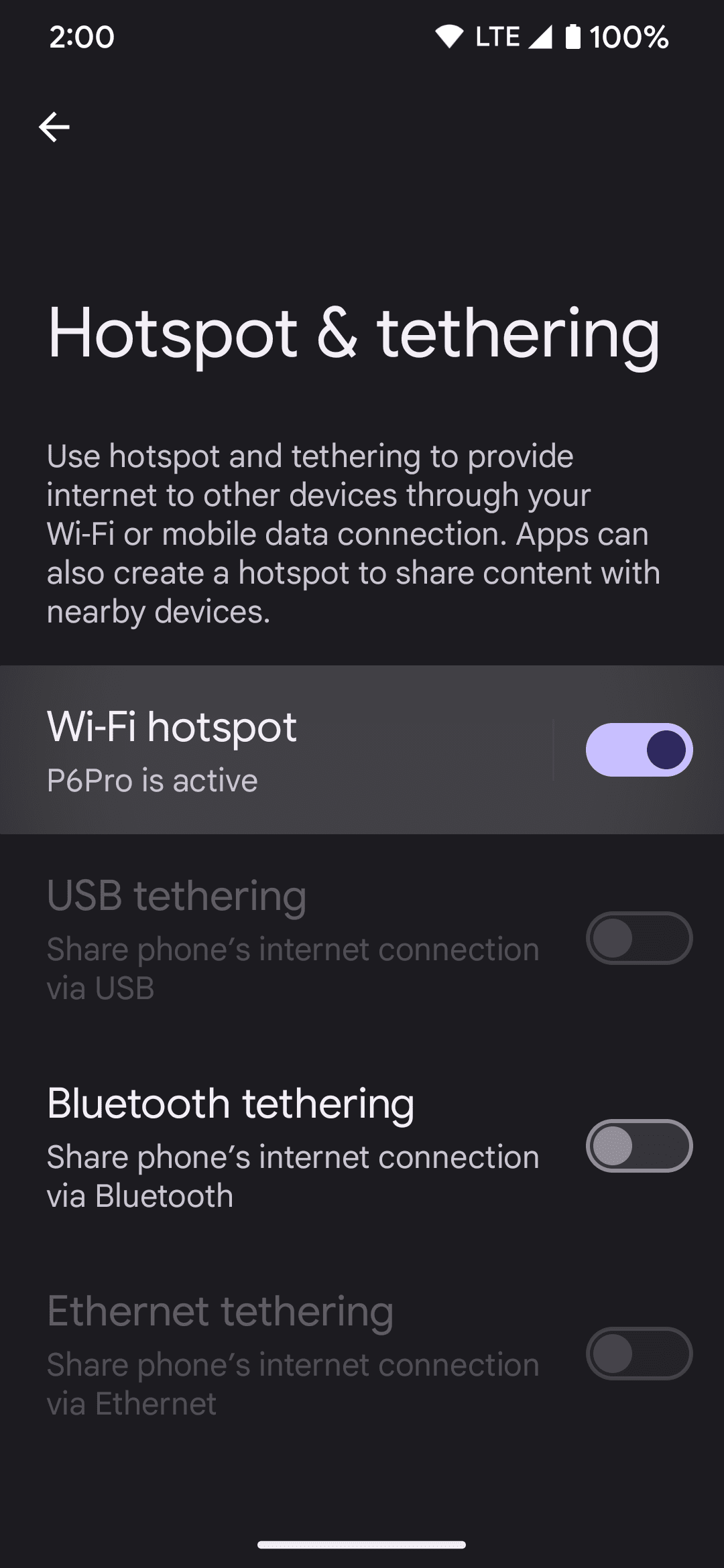Select the Share phone's internet via Bluetooth text
Viewport: 724px width, 1568px height.
point(292,1175)
